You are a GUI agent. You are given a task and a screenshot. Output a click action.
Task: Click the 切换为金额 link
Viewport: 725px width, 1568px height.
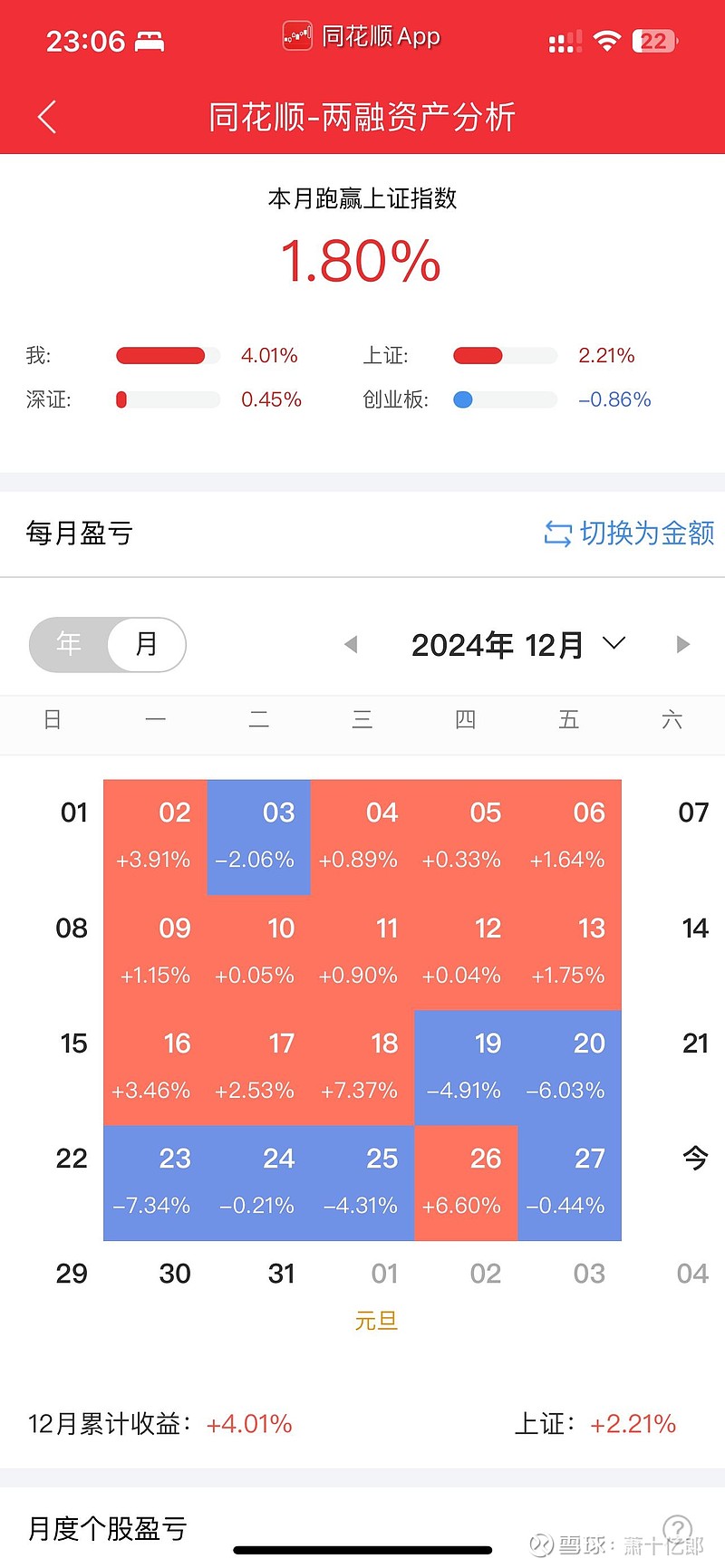(x=647, y=534)
